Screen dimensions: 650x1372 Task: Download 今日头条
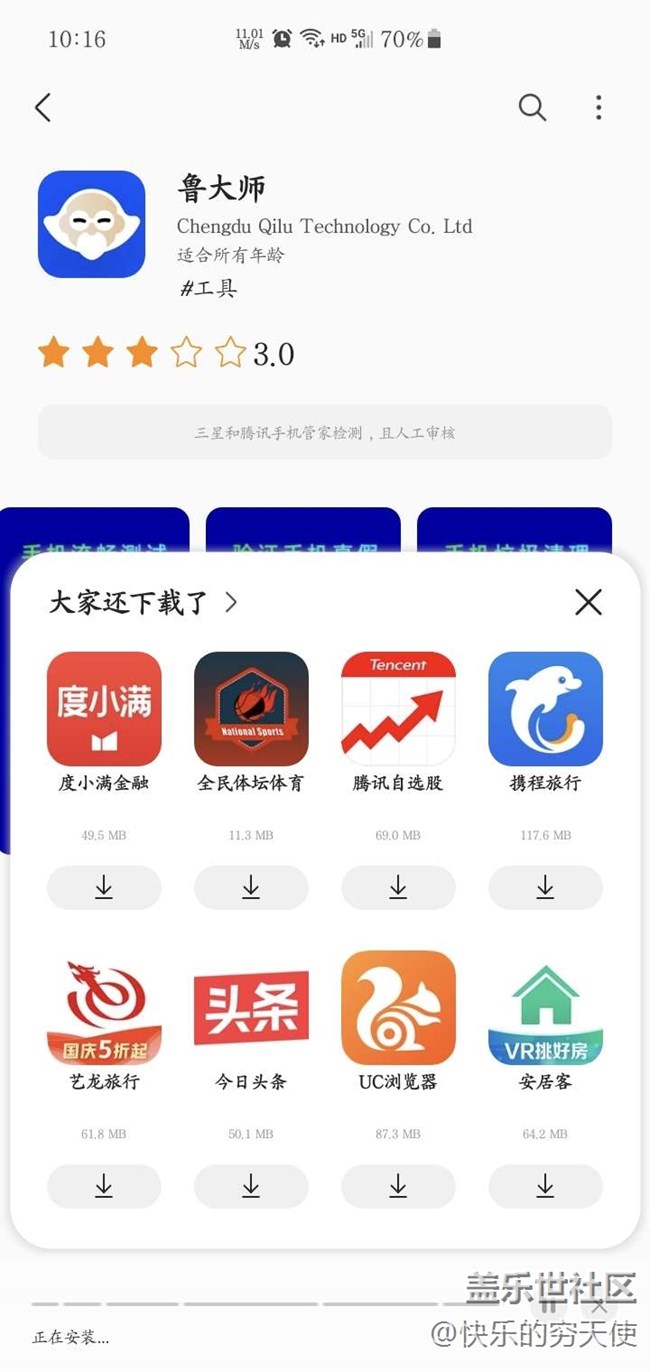(x=251, y=1186)
